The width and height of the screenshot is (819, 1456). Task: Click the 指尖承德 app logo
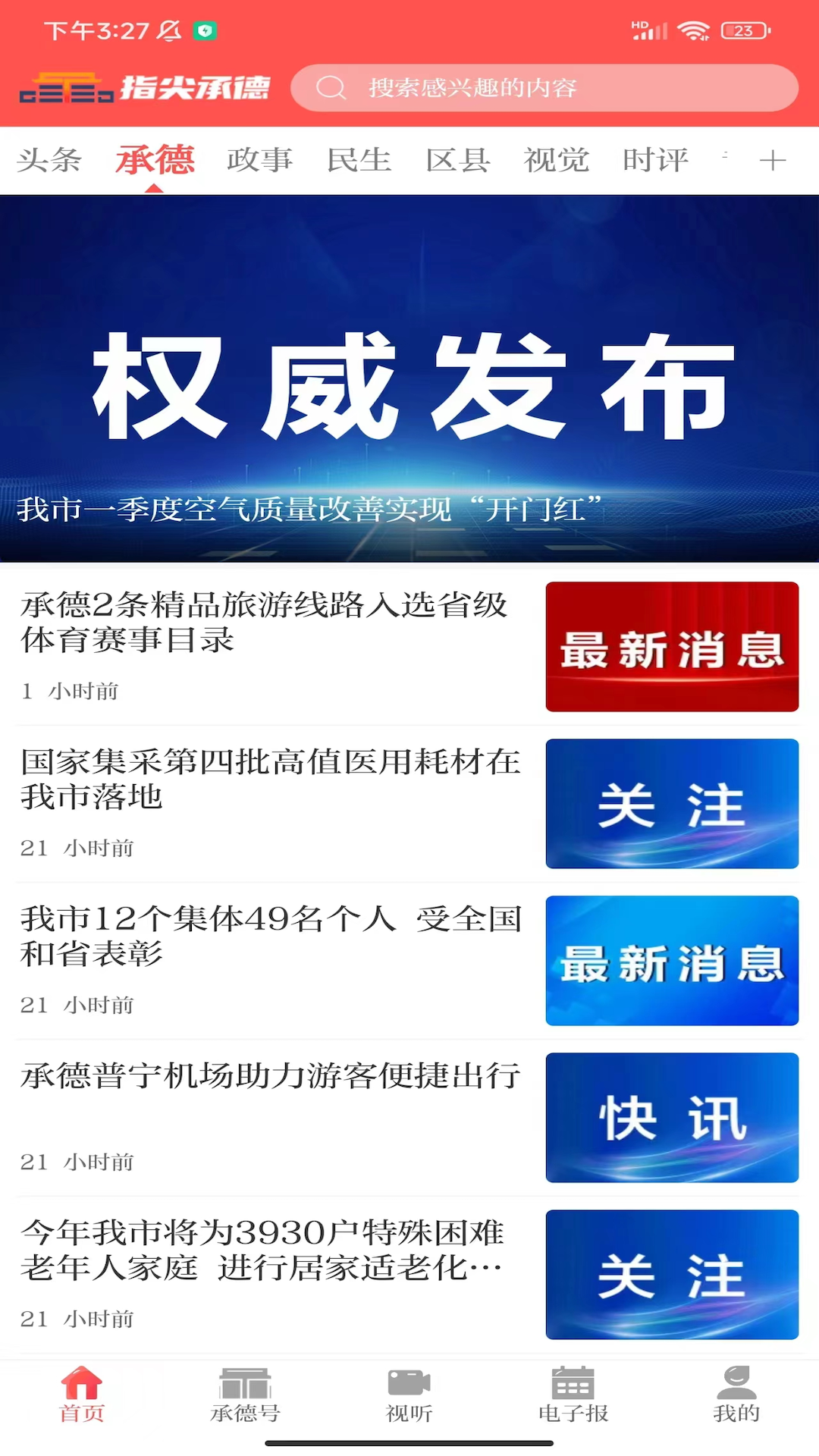pyautogui.click(x=149, y=86)
